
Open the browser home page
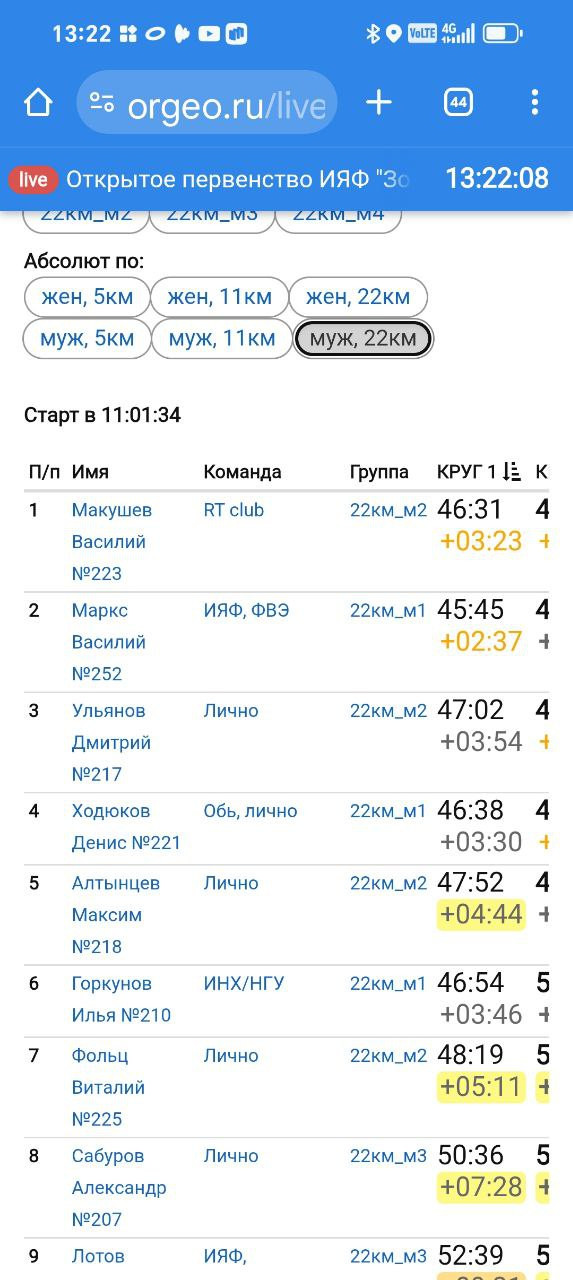coord(38,102)
